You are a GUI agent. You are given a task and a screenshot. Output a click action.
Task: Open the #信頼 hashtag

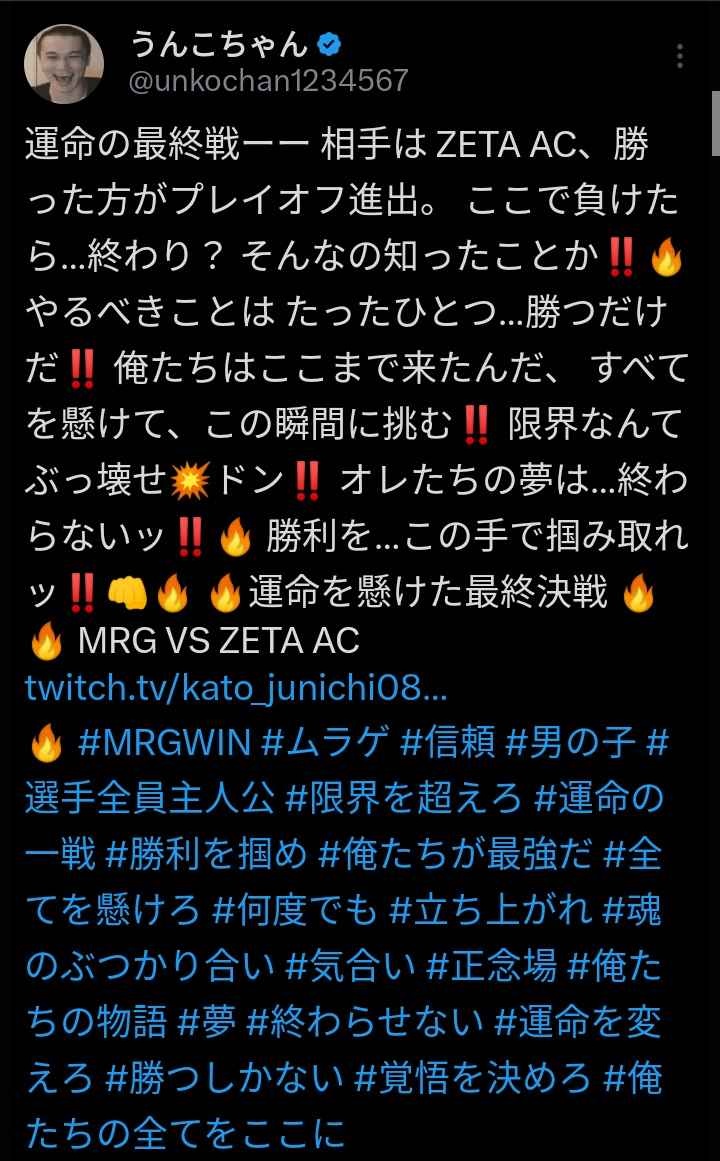point(447,743)
